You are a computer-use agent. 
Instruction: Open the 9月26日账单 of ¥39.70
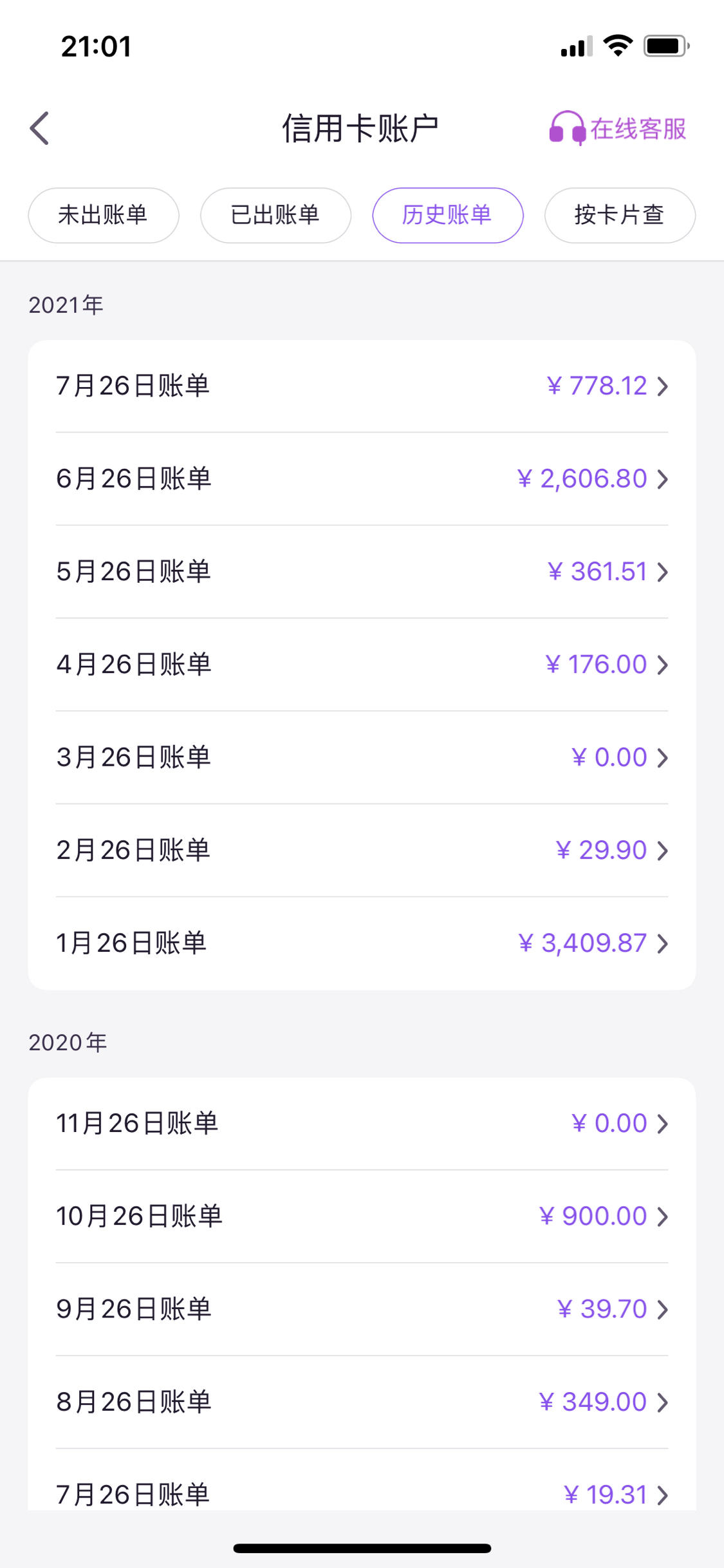click(362, 1309)
